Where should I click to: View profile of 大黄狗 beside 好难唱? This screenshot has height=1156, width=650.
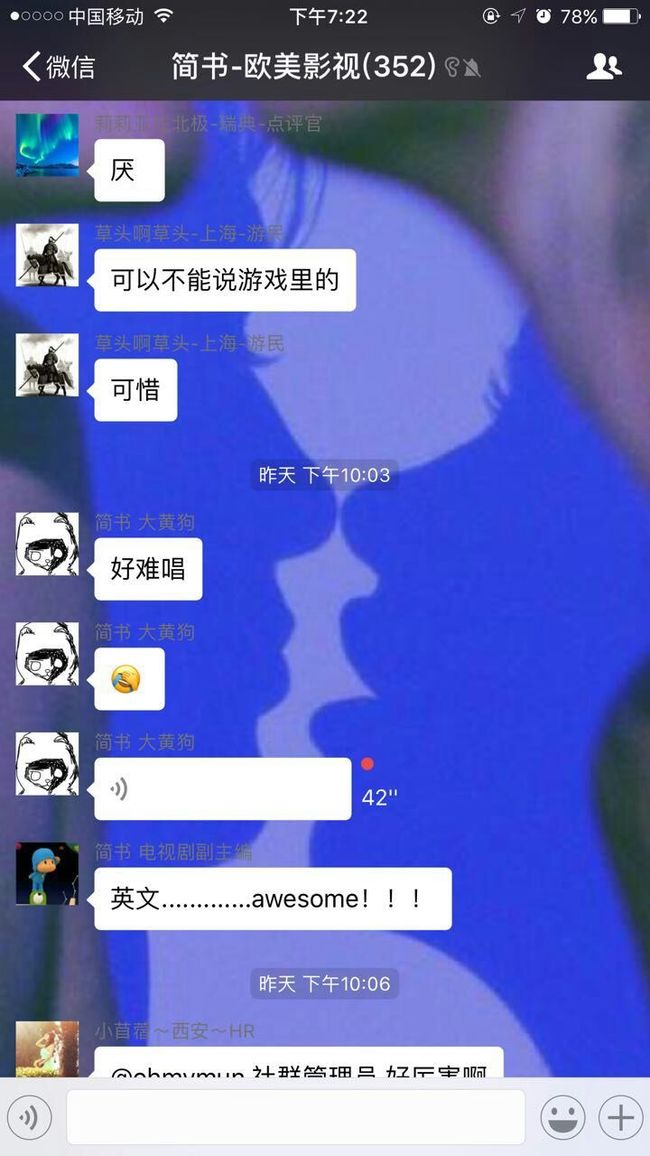(47, 544)
